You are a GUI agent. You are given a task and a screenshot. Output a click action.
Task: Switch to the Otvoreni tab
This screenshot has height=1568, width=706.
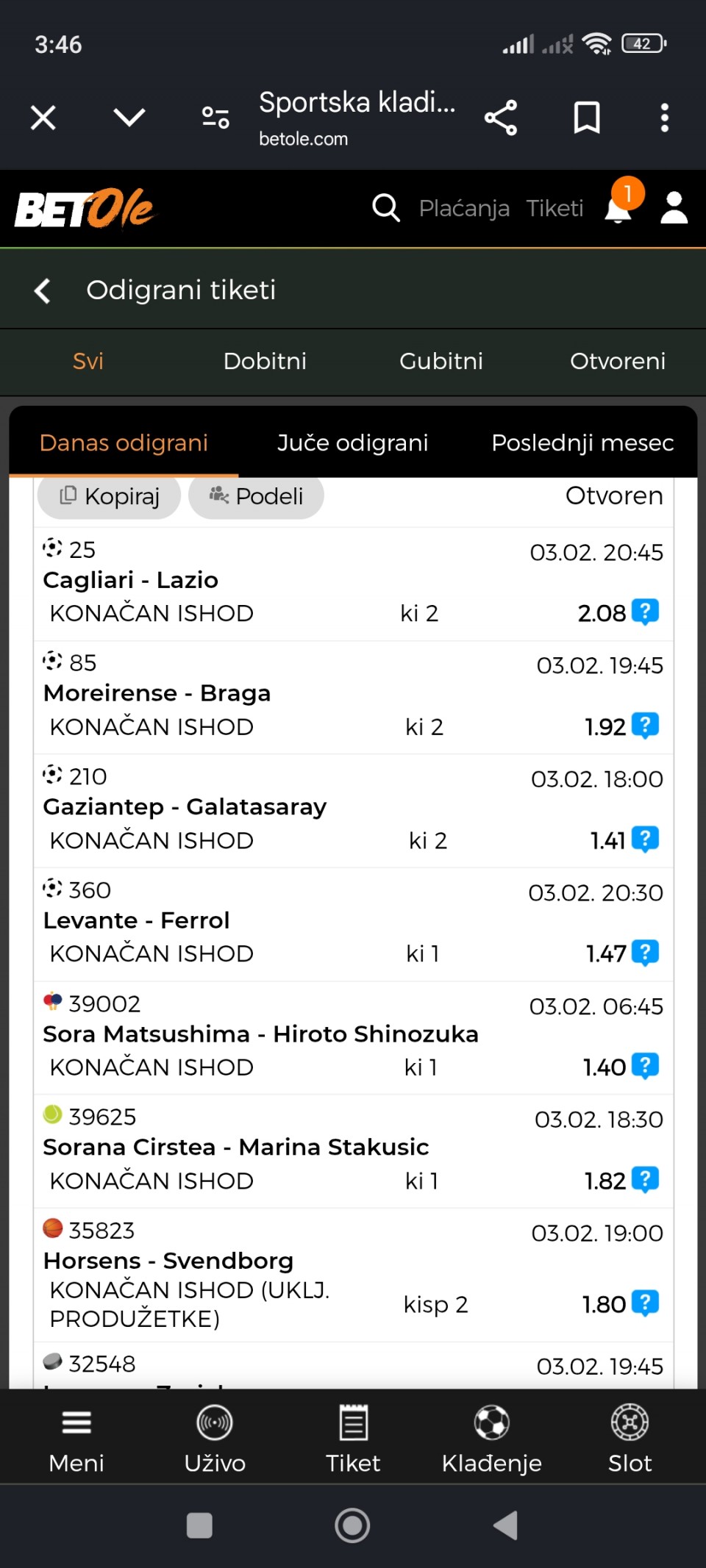(618, 361)
